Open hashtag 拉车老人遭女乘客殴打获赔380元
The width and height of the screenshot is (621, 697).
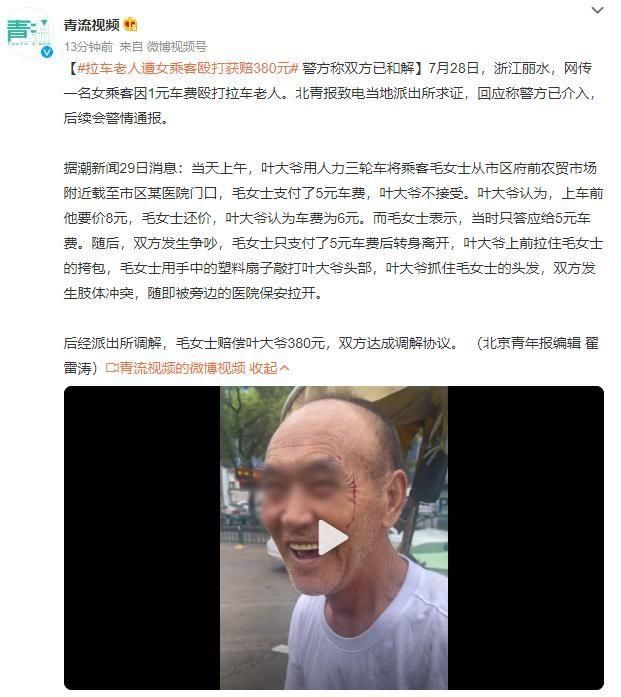tap(186, 69)
